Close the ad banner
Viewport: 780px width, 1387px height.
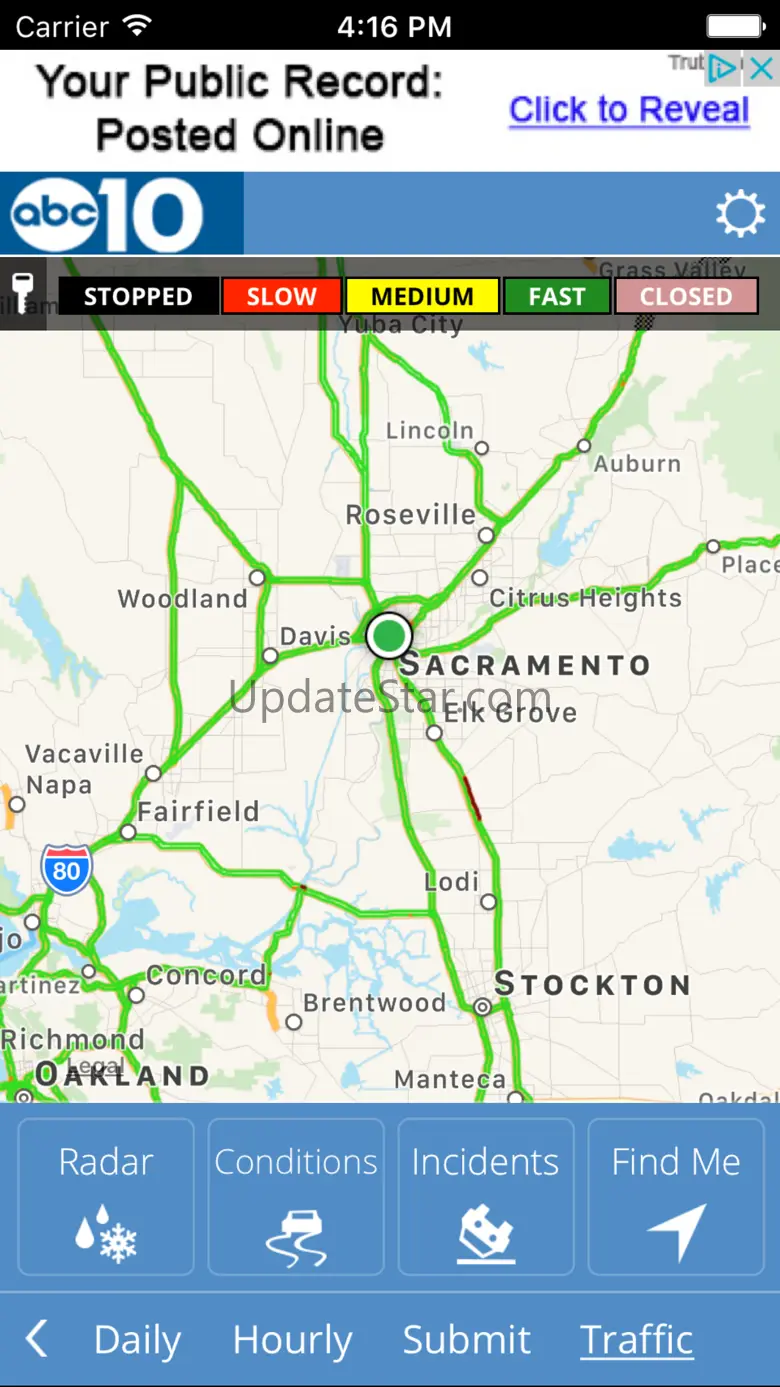pyautogui.click(x=761, y=68)
